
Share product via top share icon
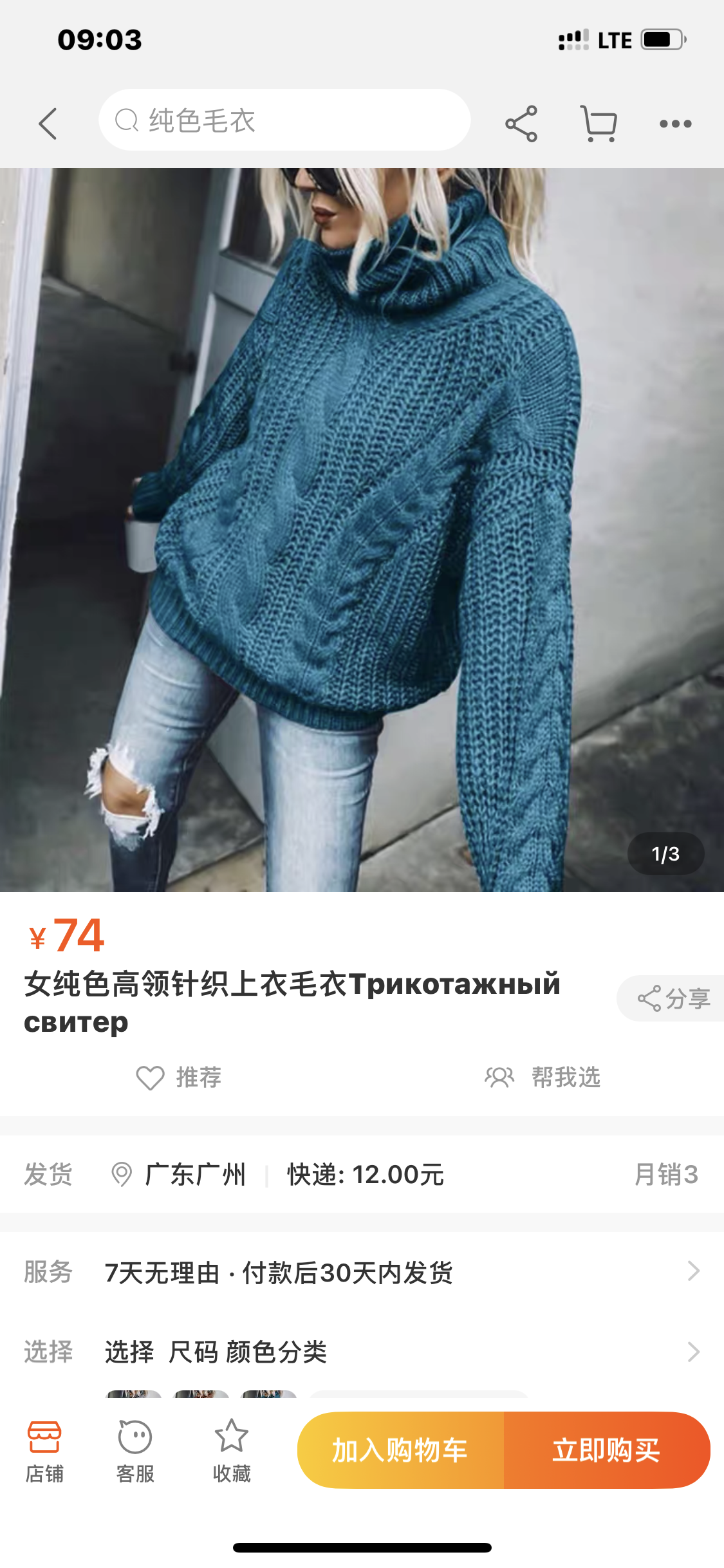521,123
